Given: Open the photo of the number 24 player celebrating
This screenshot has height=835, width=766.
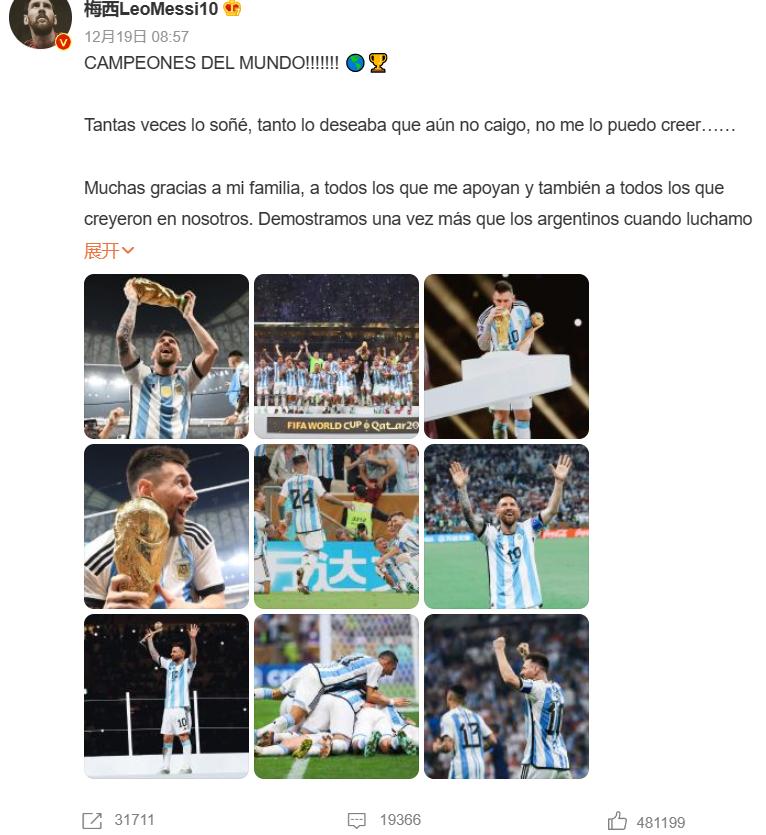Looking at the screenshot, I should click(336, 526).
